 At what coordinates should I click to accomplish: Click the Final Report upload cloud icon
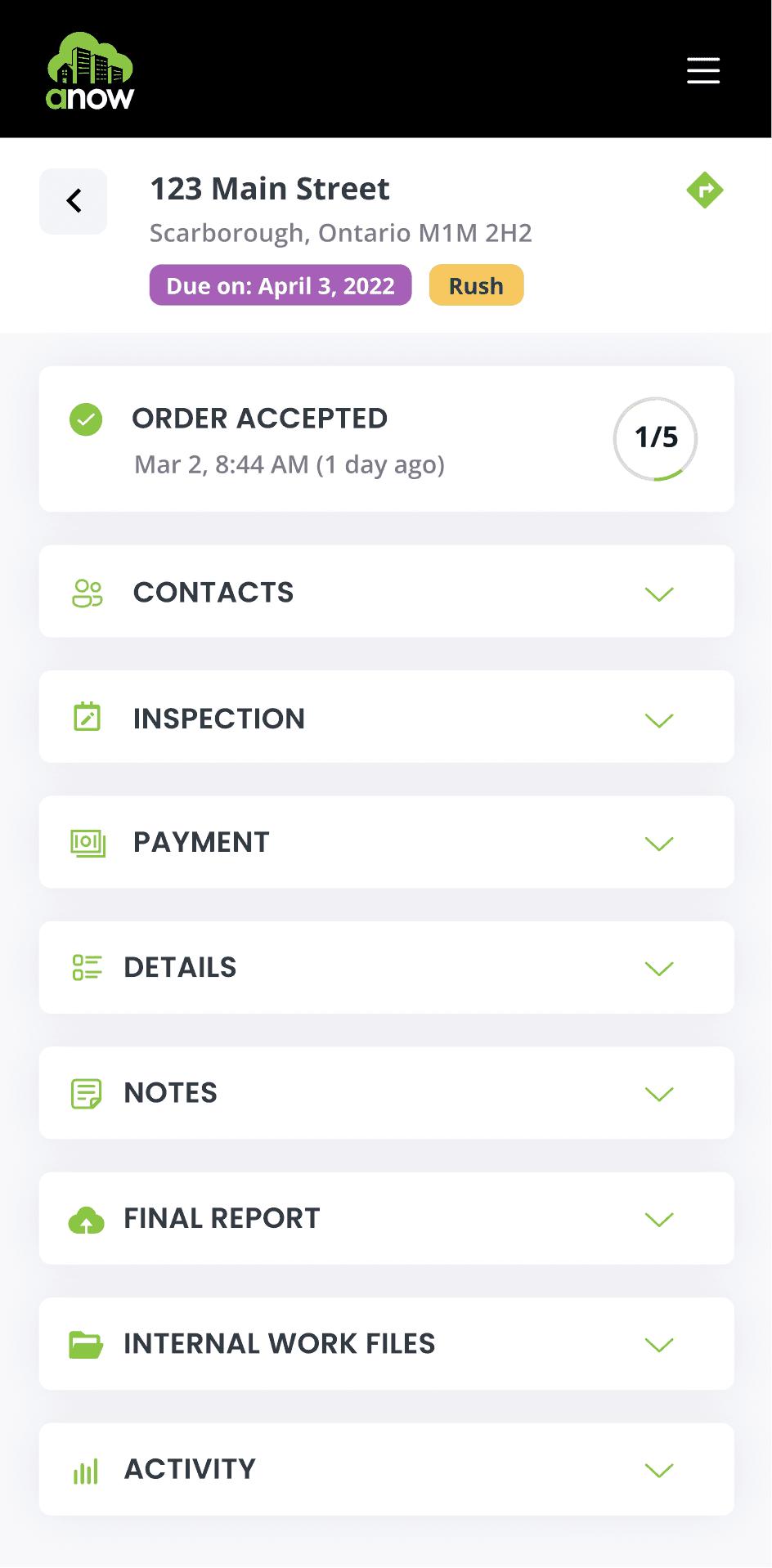coord(88,1219)
